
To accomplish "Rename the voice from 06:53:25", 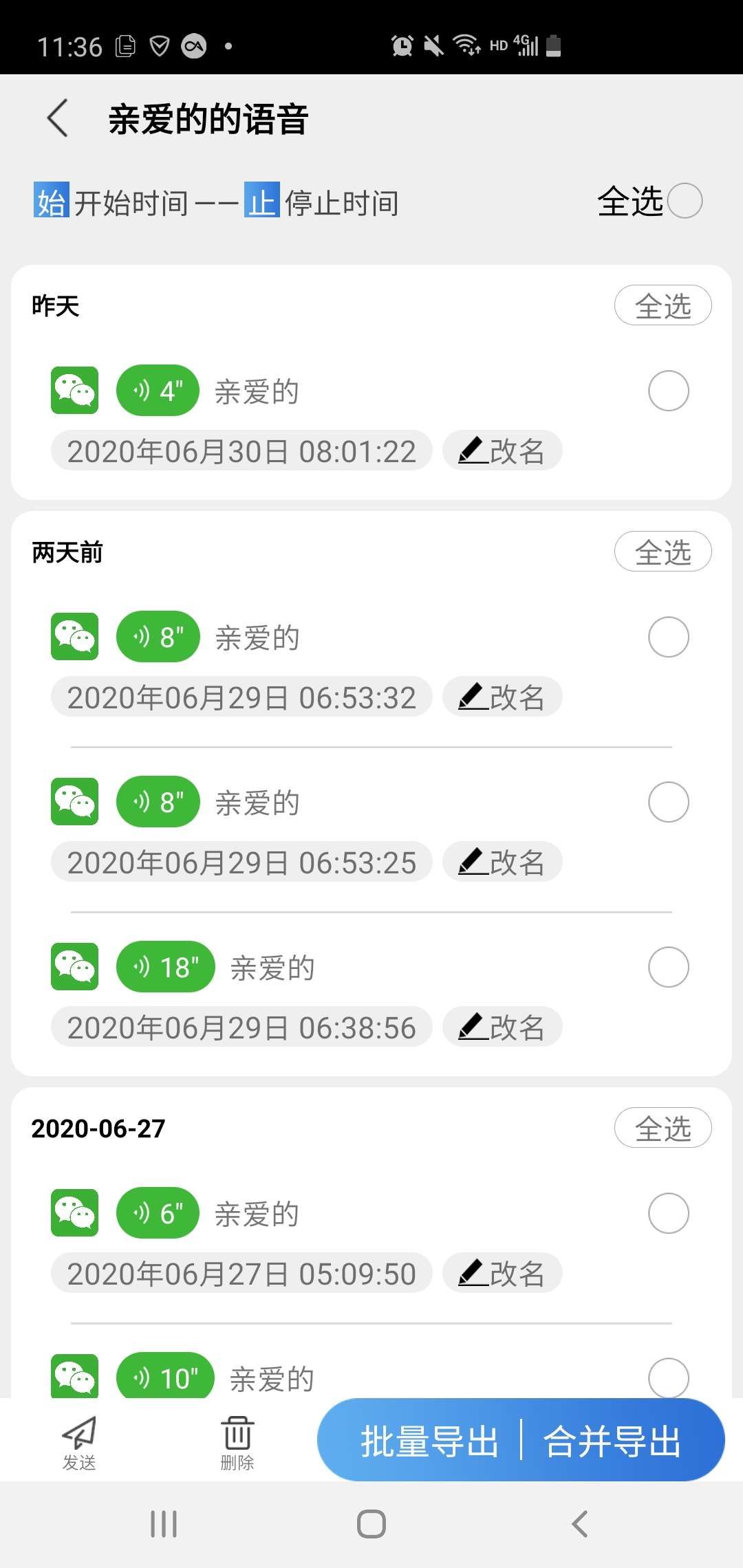I will coord(502,862).
